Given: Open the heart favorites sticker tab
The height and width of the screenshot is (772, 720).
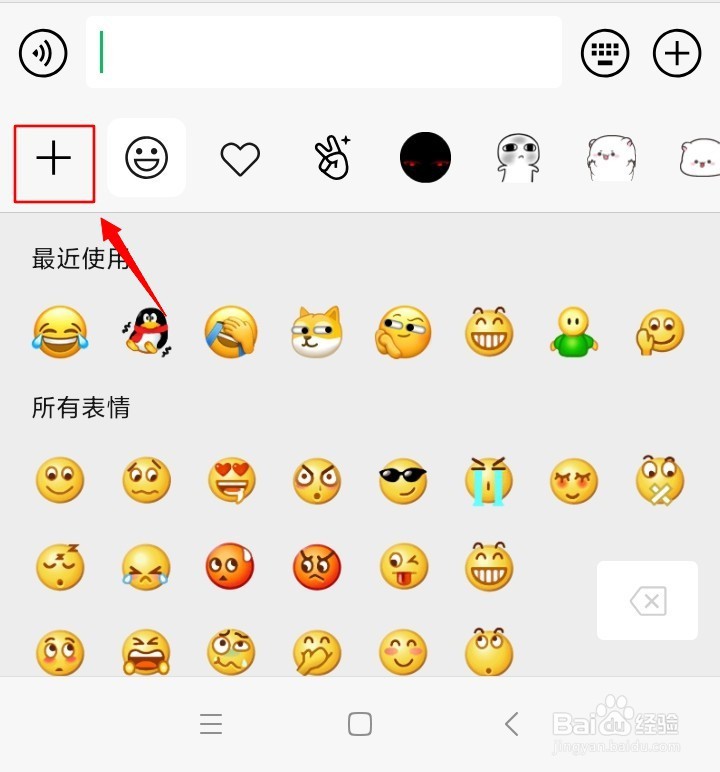Looking at the screenshot, I should (239, 157).
